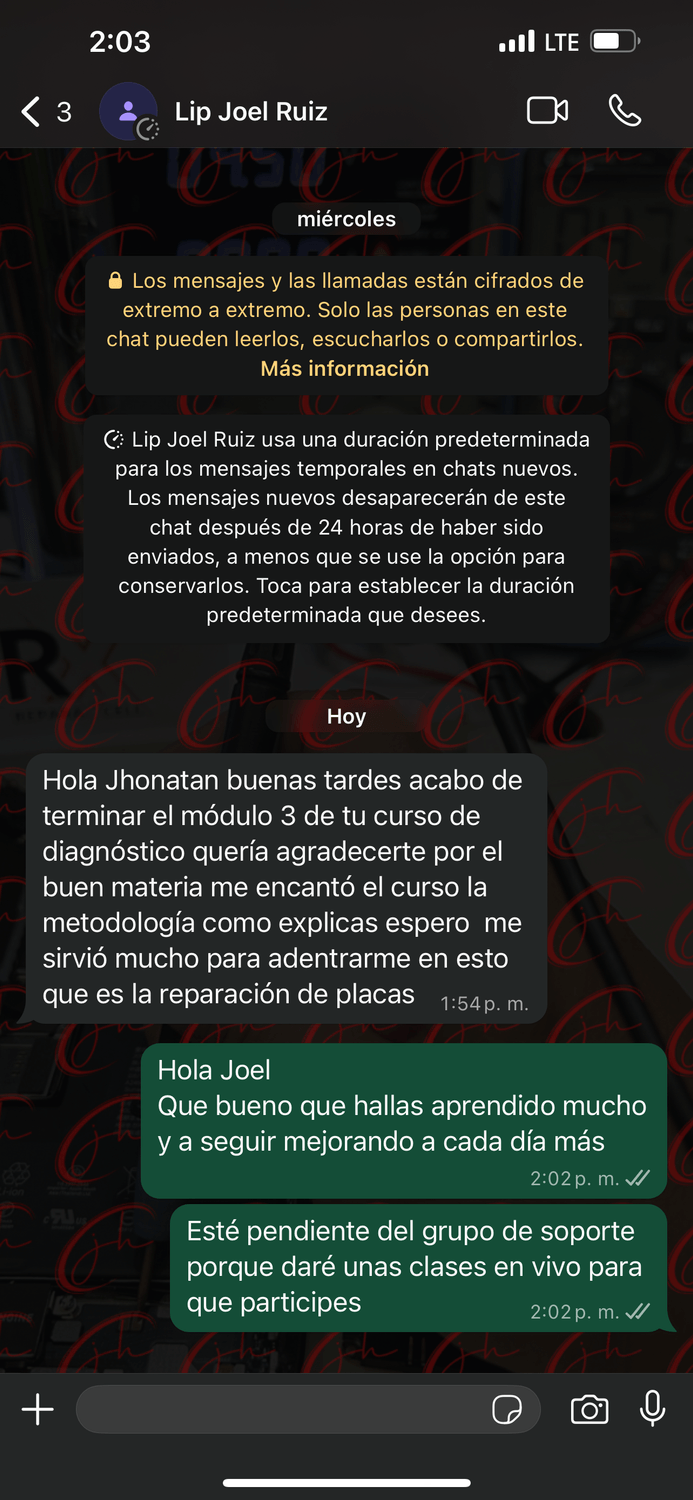Open the sticker picker
693x1500 pixels.
point(507,1410)
